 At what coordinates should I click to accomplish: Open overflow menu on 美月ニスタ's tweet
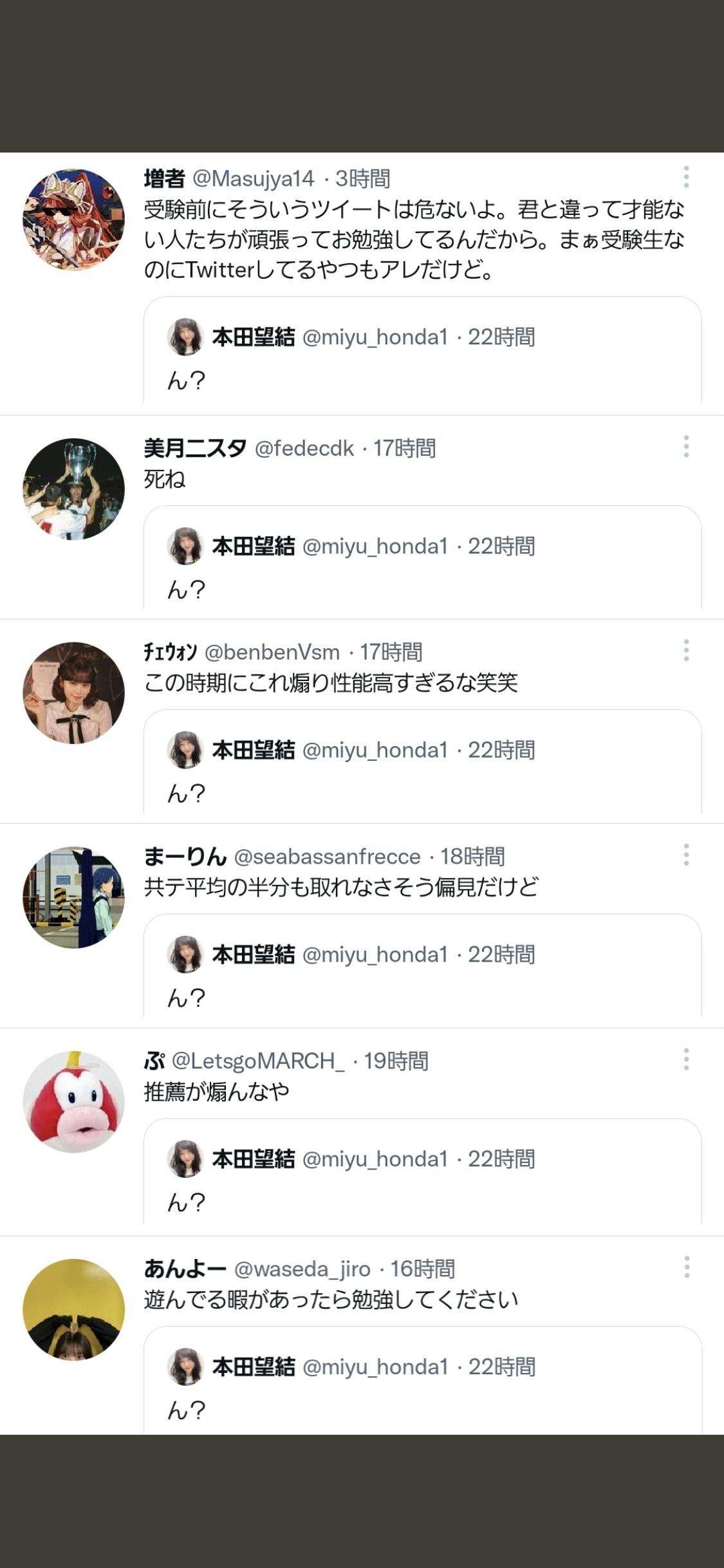(x=686, y=447)
